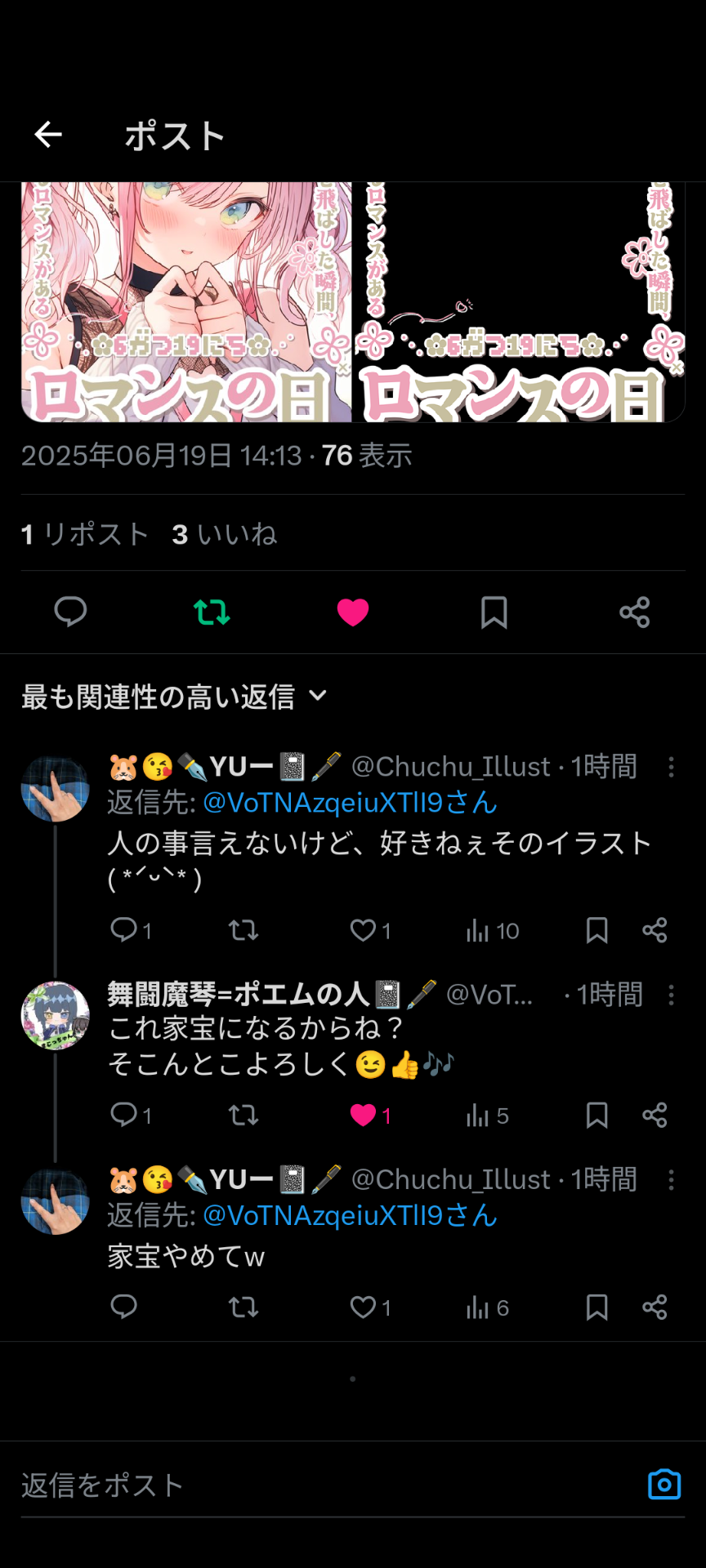Share the reply 家宝やめてw
This screenshot has height=1568, width=706.
pyautogui.click(x=655, y=1307)
